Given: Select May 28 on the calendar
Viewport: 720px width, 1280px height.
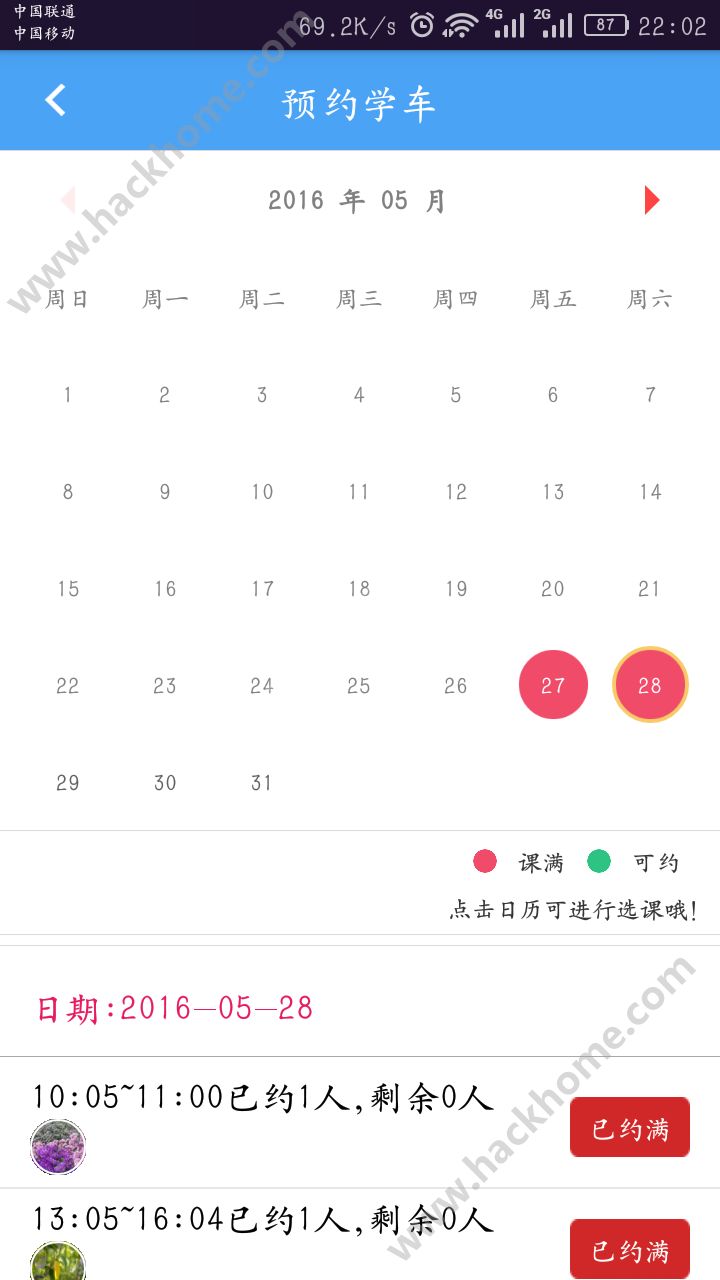Looking at the screenshot, I should [x=650, y=685].
